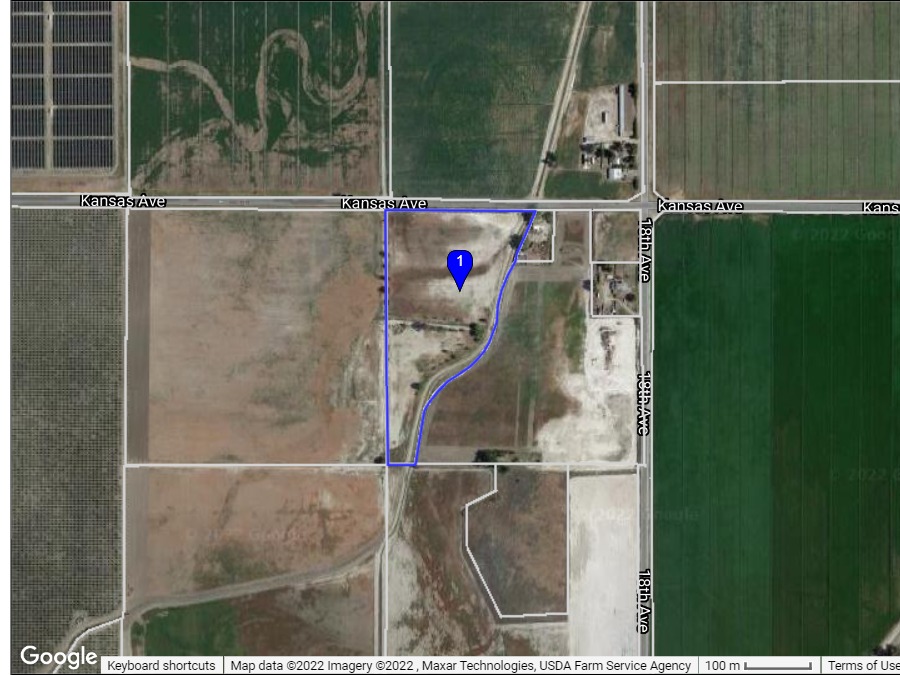Open the Keyboard shortcuts button
The height and width of the screenshot is (675, 900).
(x=161, y=665)
